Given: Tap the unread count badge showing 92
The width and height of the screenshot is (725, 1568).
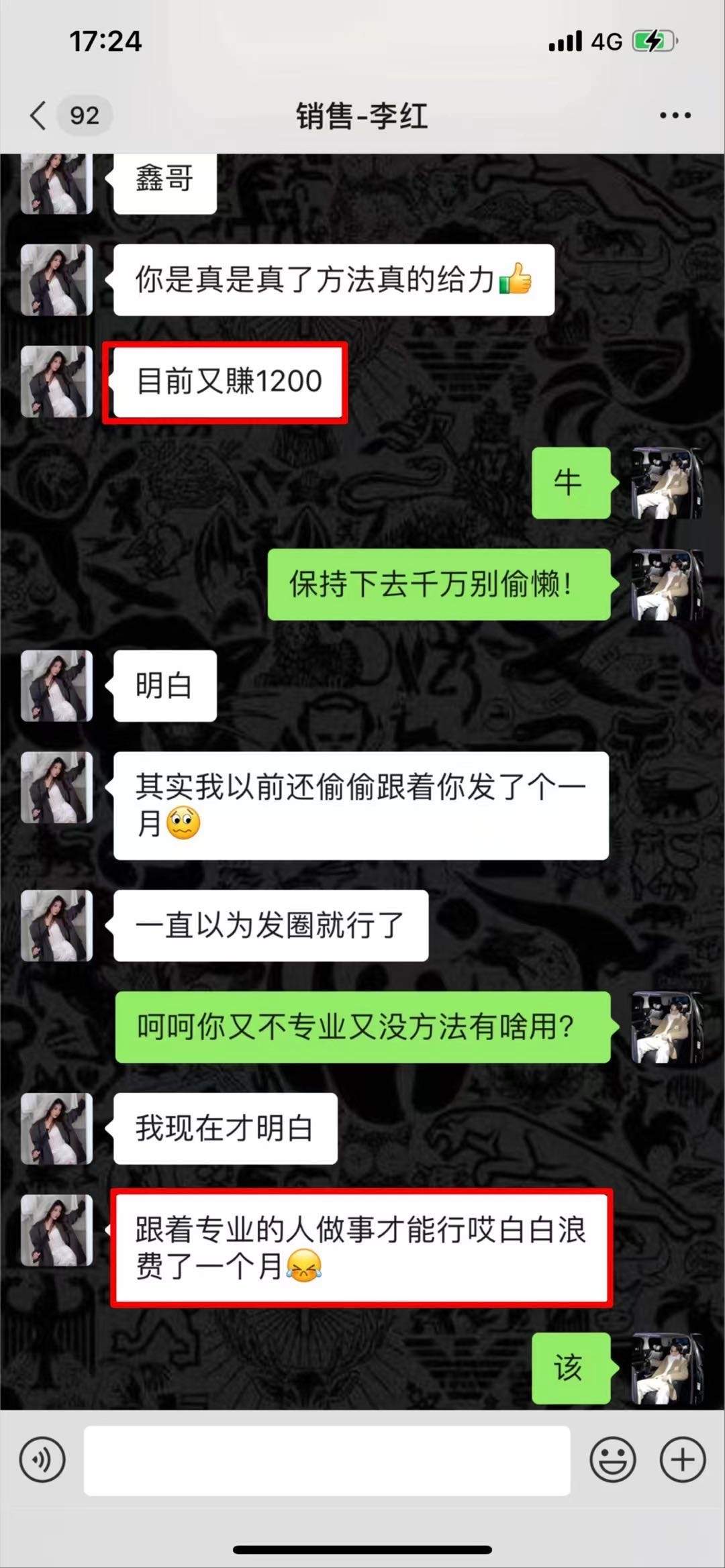Looking at the screenshot, I should click(x=85, y=114).
